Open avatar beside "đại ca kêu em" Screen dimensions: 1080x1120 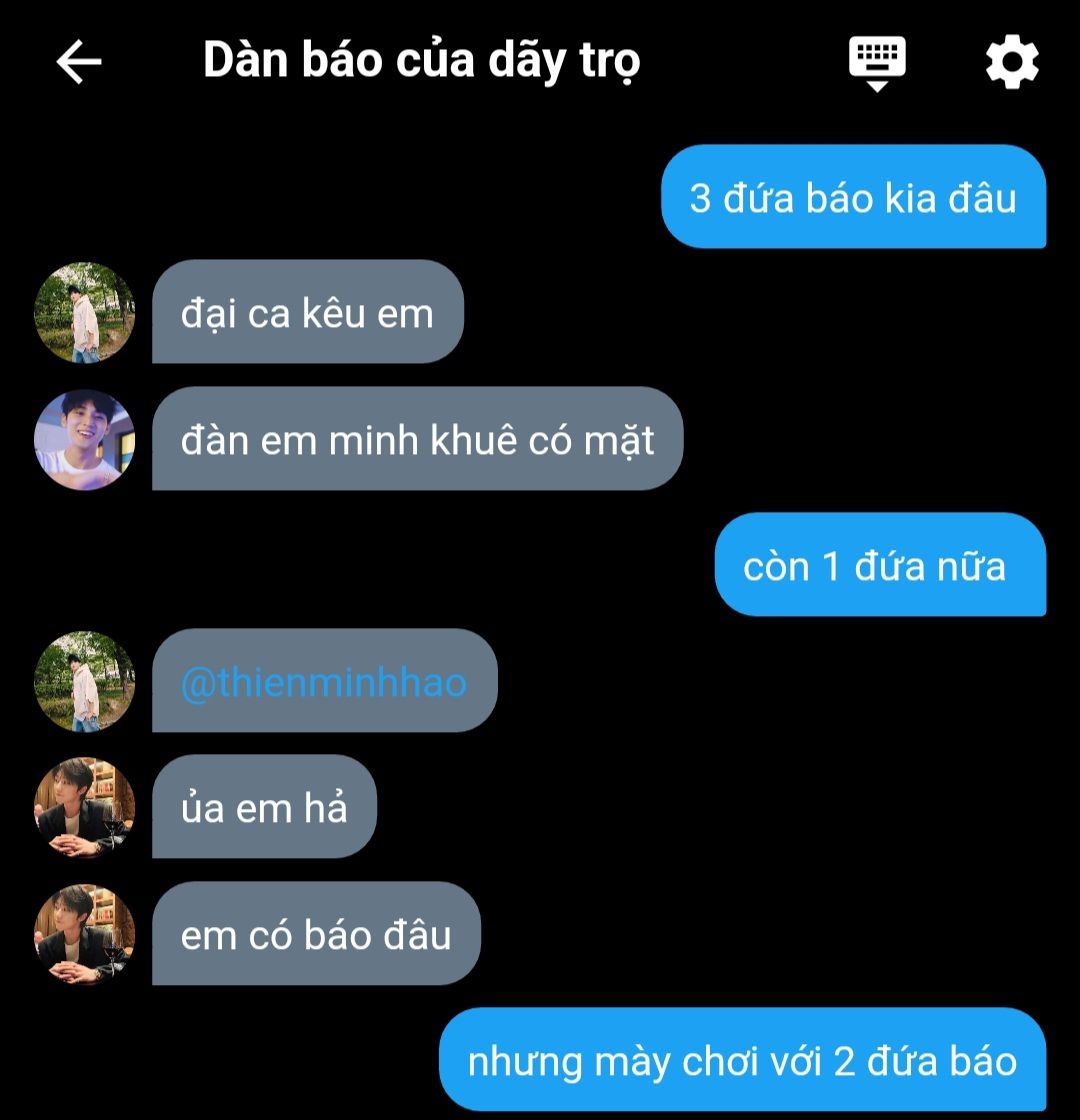85,312
